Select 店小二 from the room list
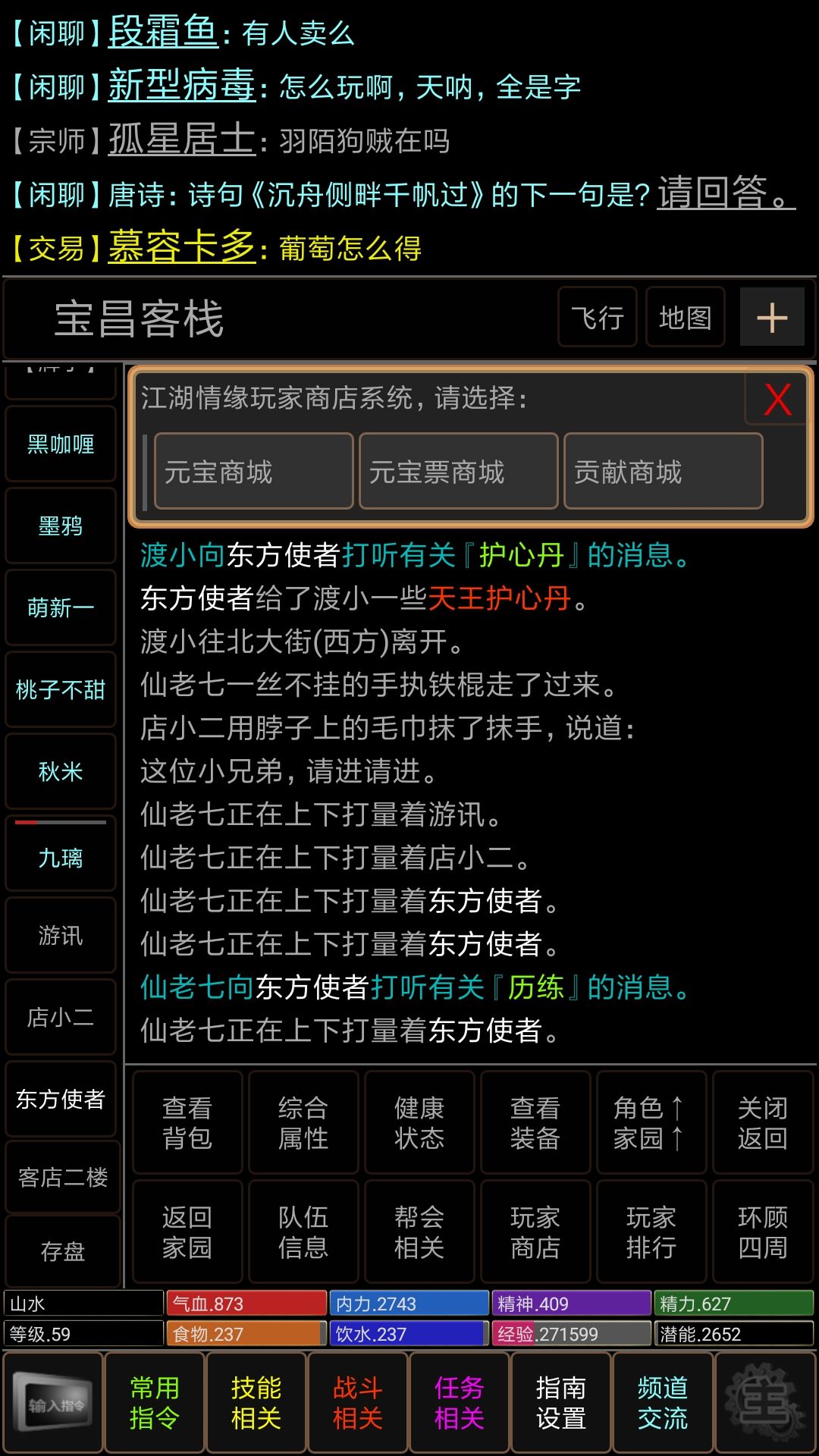Image resolution: width=819 pixels, height=1456 pixels. tap(61, 1017)
